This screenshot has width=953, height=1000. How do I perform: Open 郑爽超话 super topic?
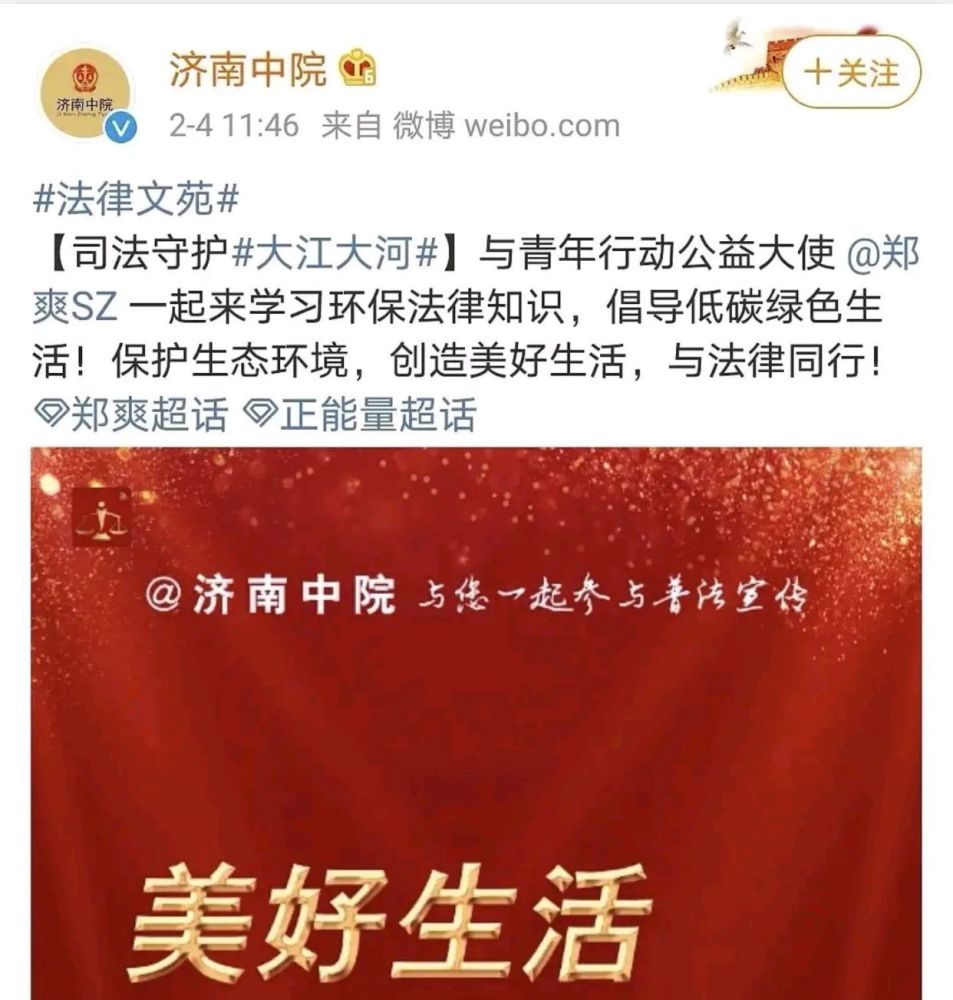point(131,415)
